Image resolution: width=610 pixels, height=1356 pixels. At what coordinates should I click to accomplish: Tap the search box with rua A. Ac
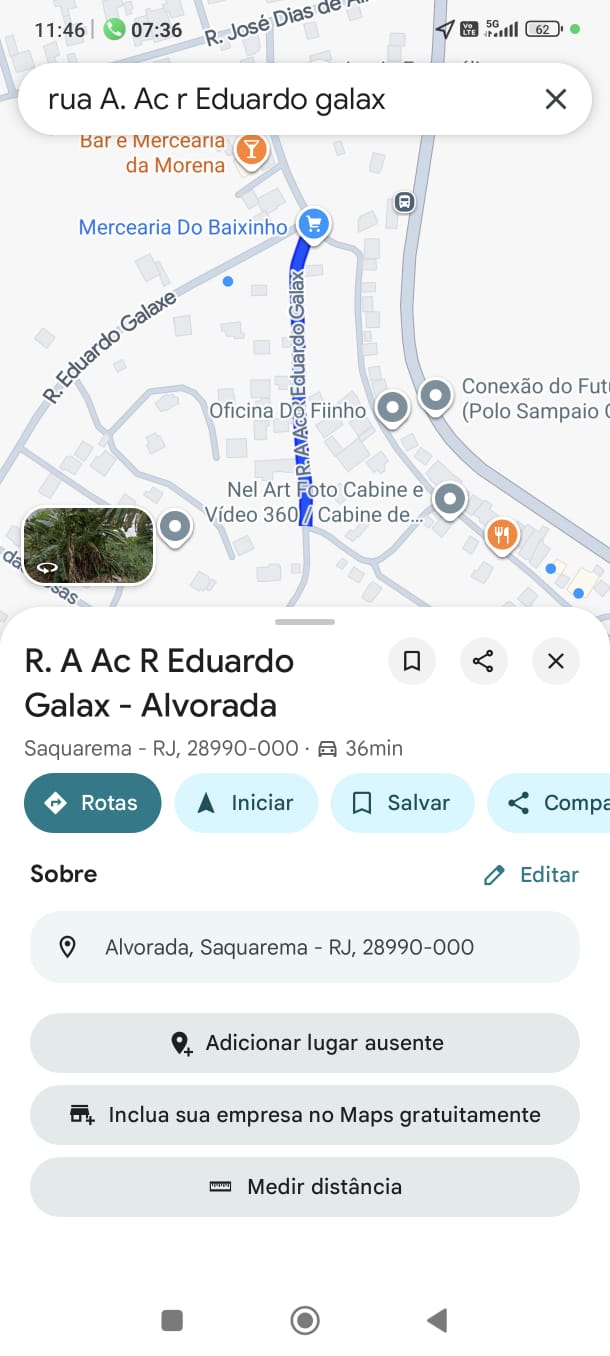[x=280, y=99]
